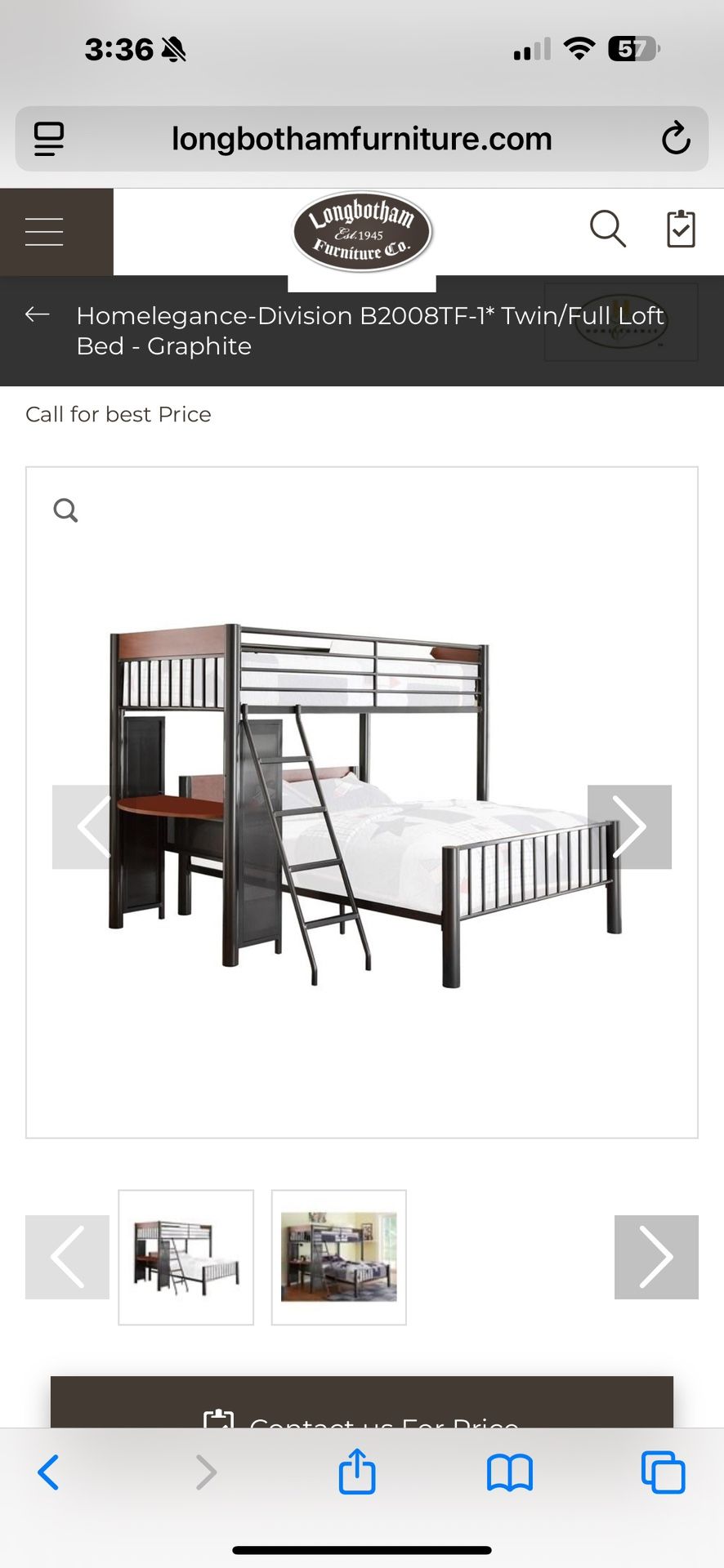This screenshot has height=1568, width=724.
Task: Tap the reader view icon in address bar
Action: click(x=49, y=139)
